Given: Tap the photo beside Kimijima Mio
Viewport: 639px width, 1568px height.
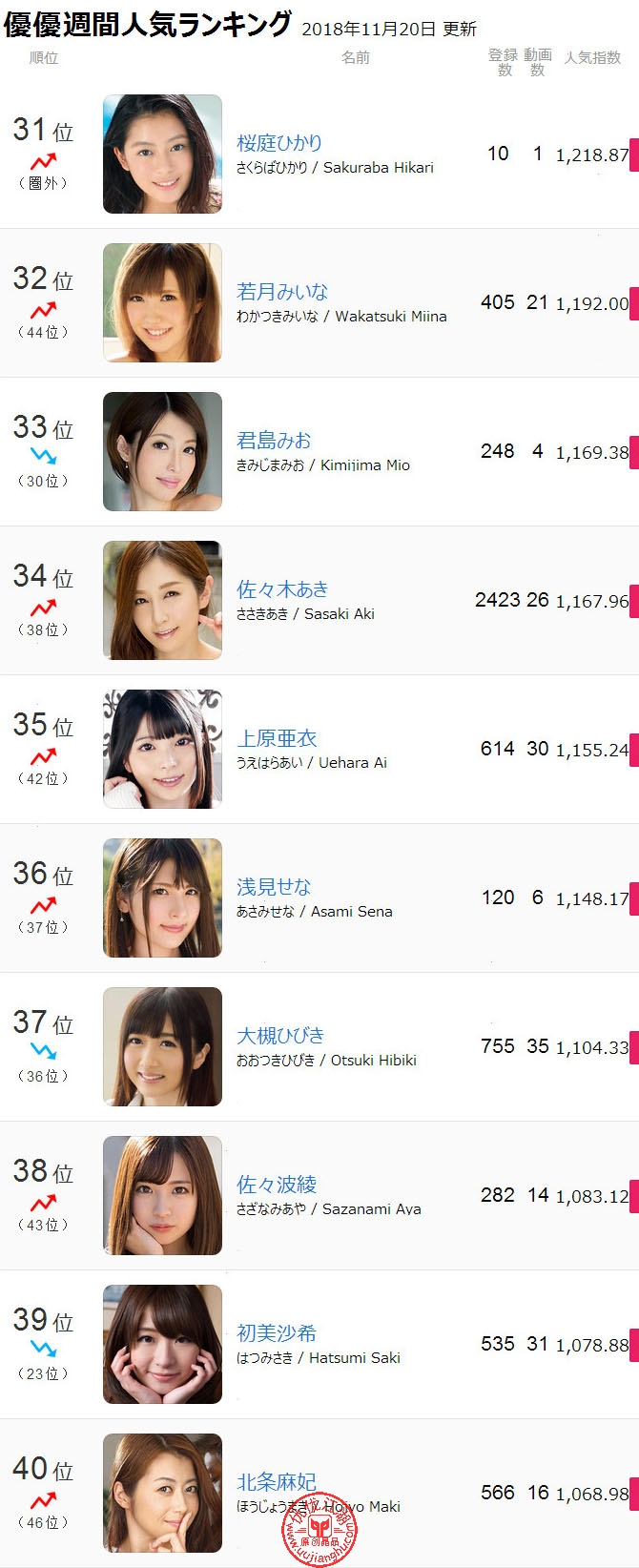Looking at the screenshot, I should 162,451.
